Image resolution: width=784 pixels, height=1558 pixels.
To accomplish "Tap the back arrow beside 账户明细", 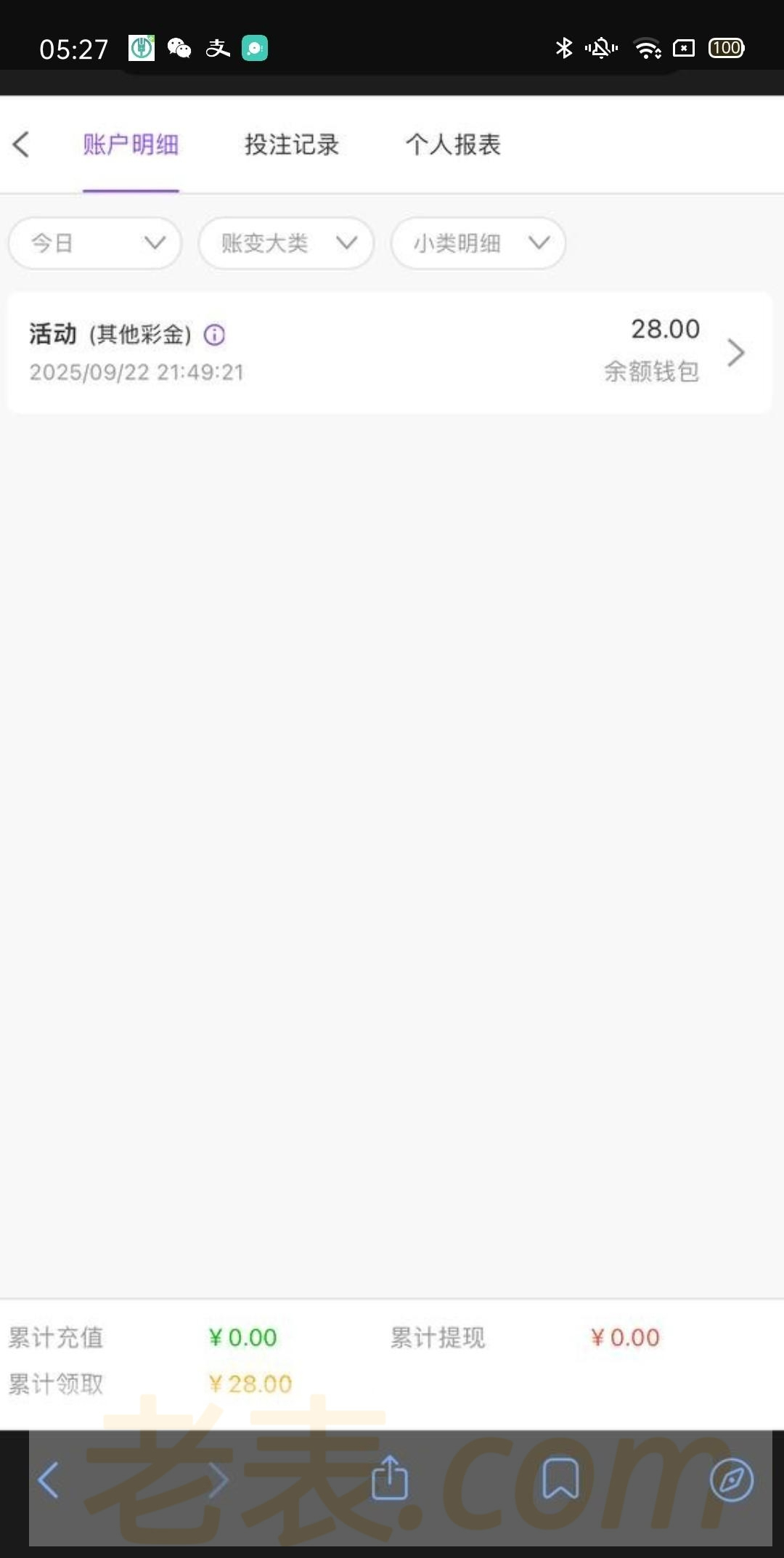I will pos(22,145).
